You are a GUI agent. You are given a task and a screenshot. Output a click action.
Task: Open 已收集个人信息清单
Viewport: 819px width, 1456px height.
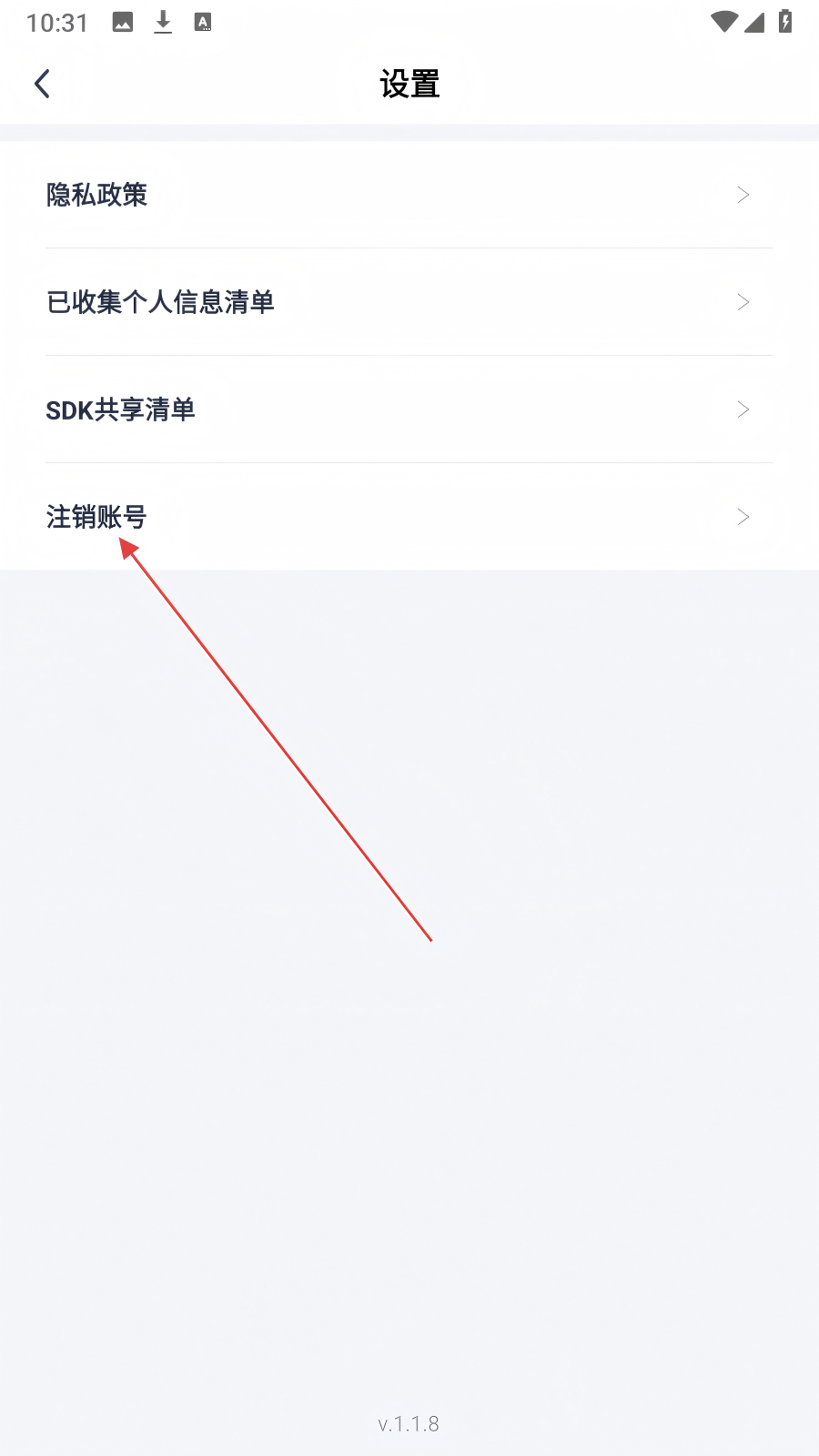click(409, 302)
